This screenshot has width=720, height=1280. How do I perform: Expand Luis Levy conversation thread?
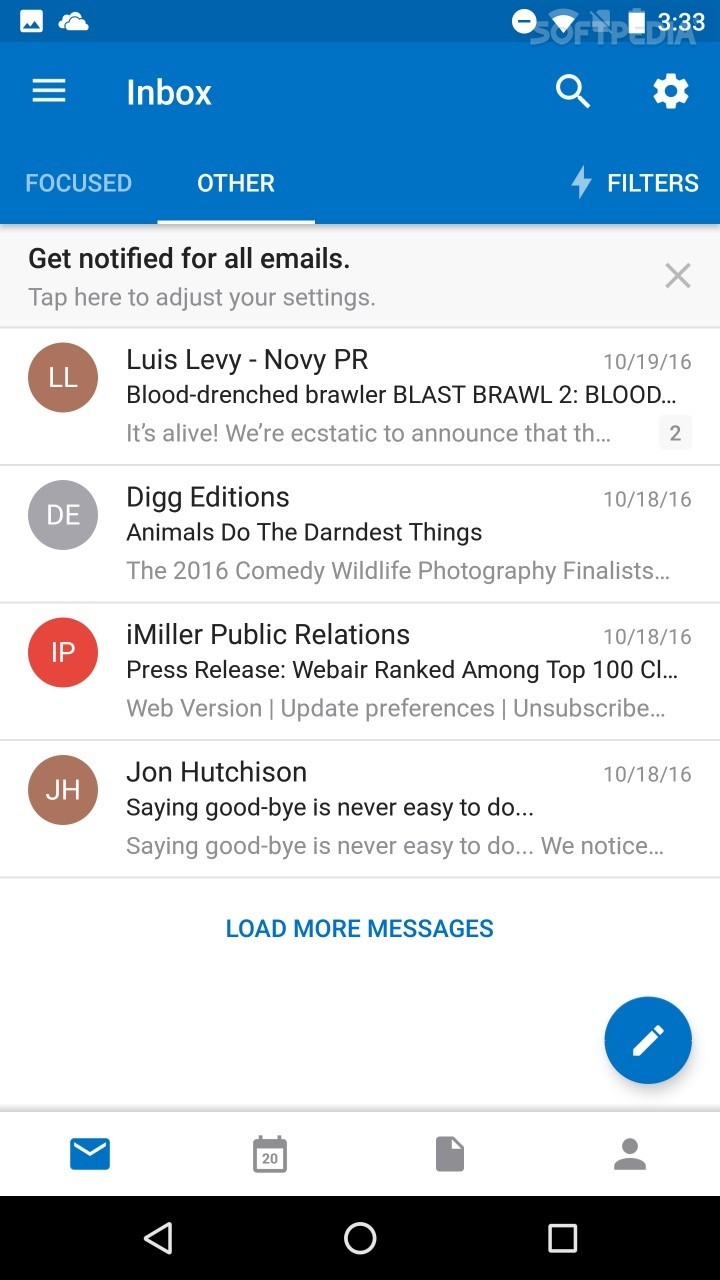click(675, 432)
